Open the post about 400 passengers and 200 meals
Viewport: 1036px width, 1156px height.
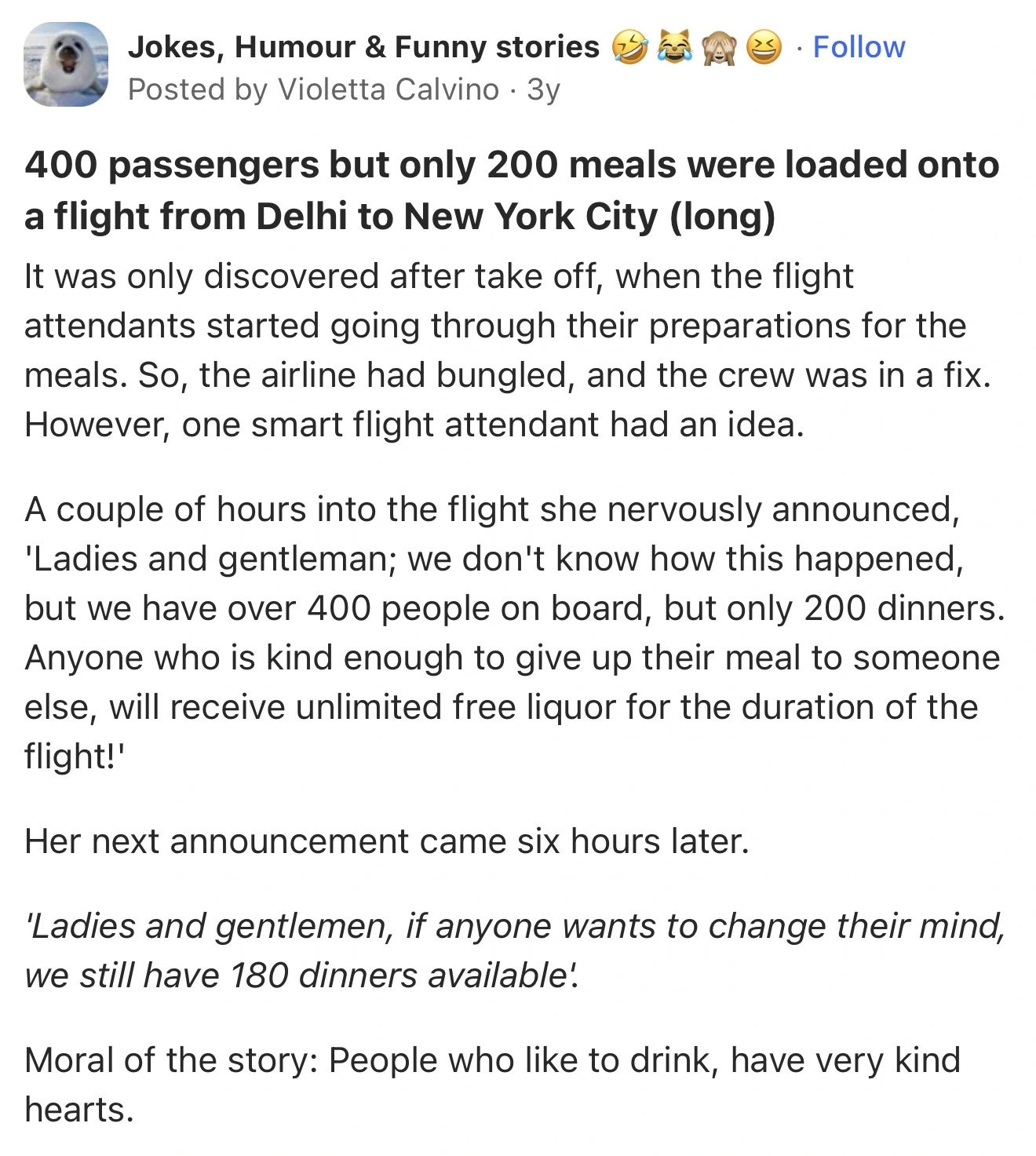pos(511,190)
